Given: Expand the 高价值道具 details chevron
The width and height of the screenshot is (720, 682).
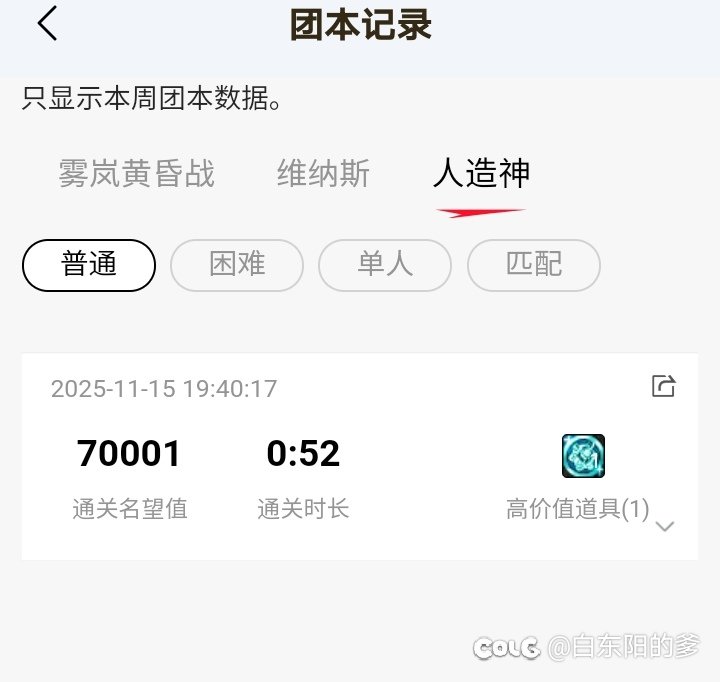Looking at the screenshot, I should pos(664,526).
